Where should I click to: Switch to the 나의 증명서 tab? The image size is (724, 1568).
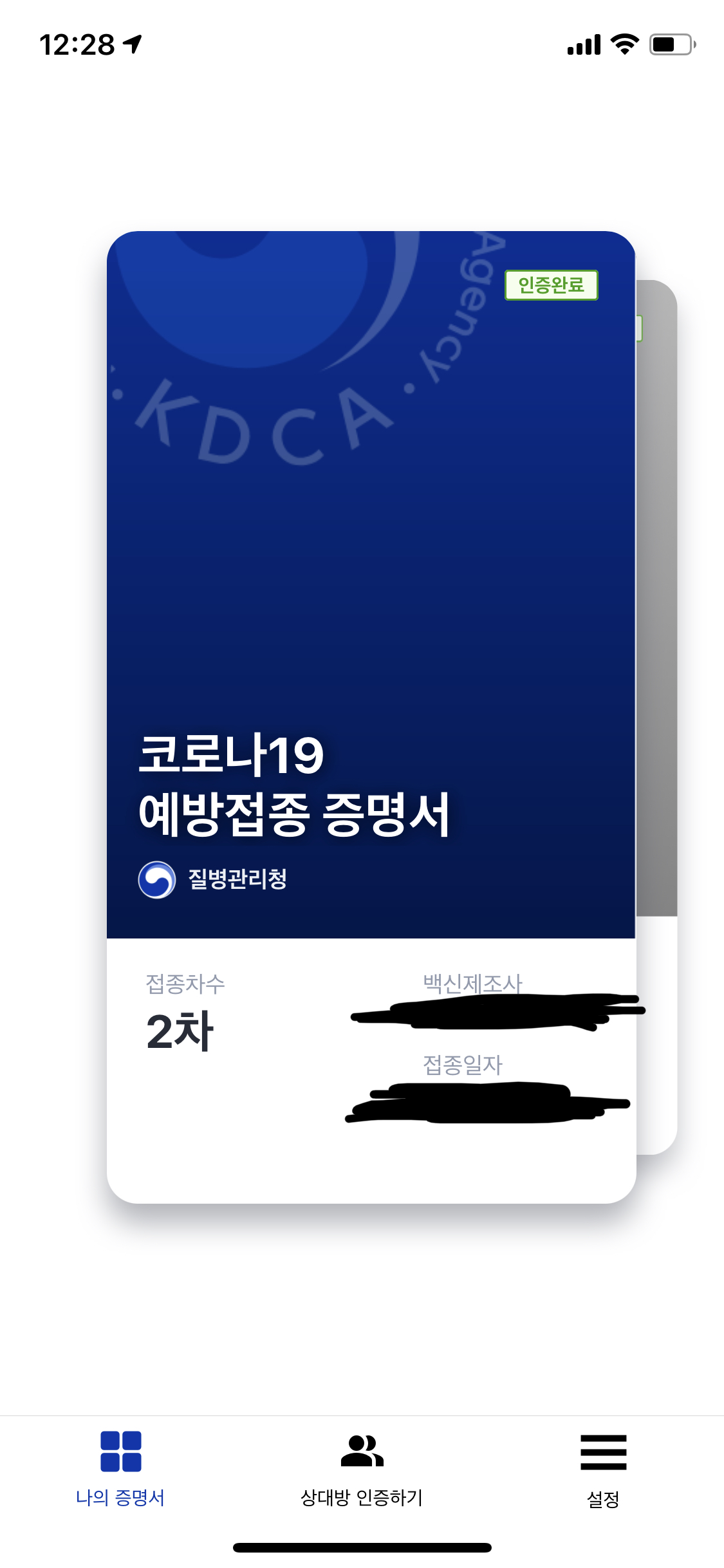tap(120, 1469)
